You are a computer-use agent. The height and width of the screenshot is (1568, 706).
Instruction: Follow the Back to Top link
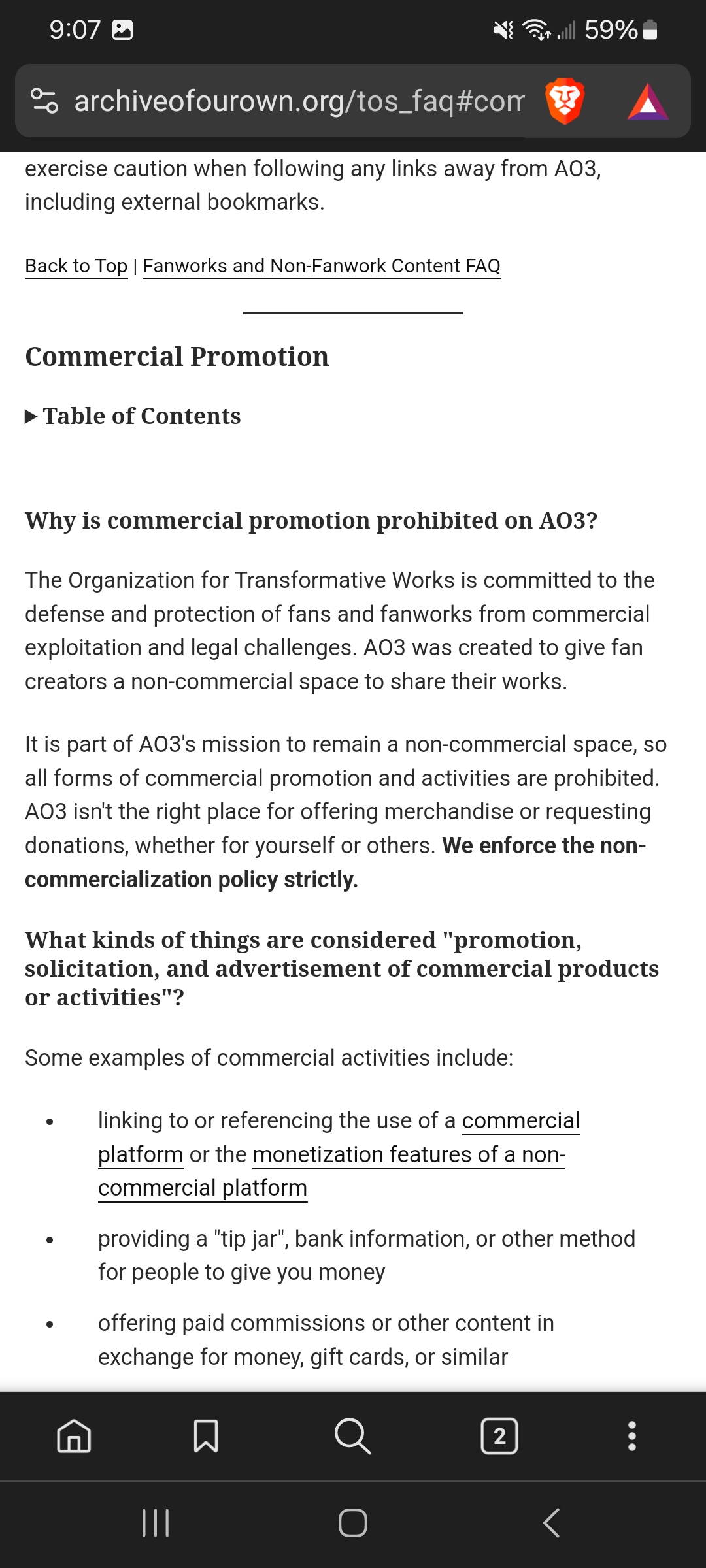click(x=76, y=266)
